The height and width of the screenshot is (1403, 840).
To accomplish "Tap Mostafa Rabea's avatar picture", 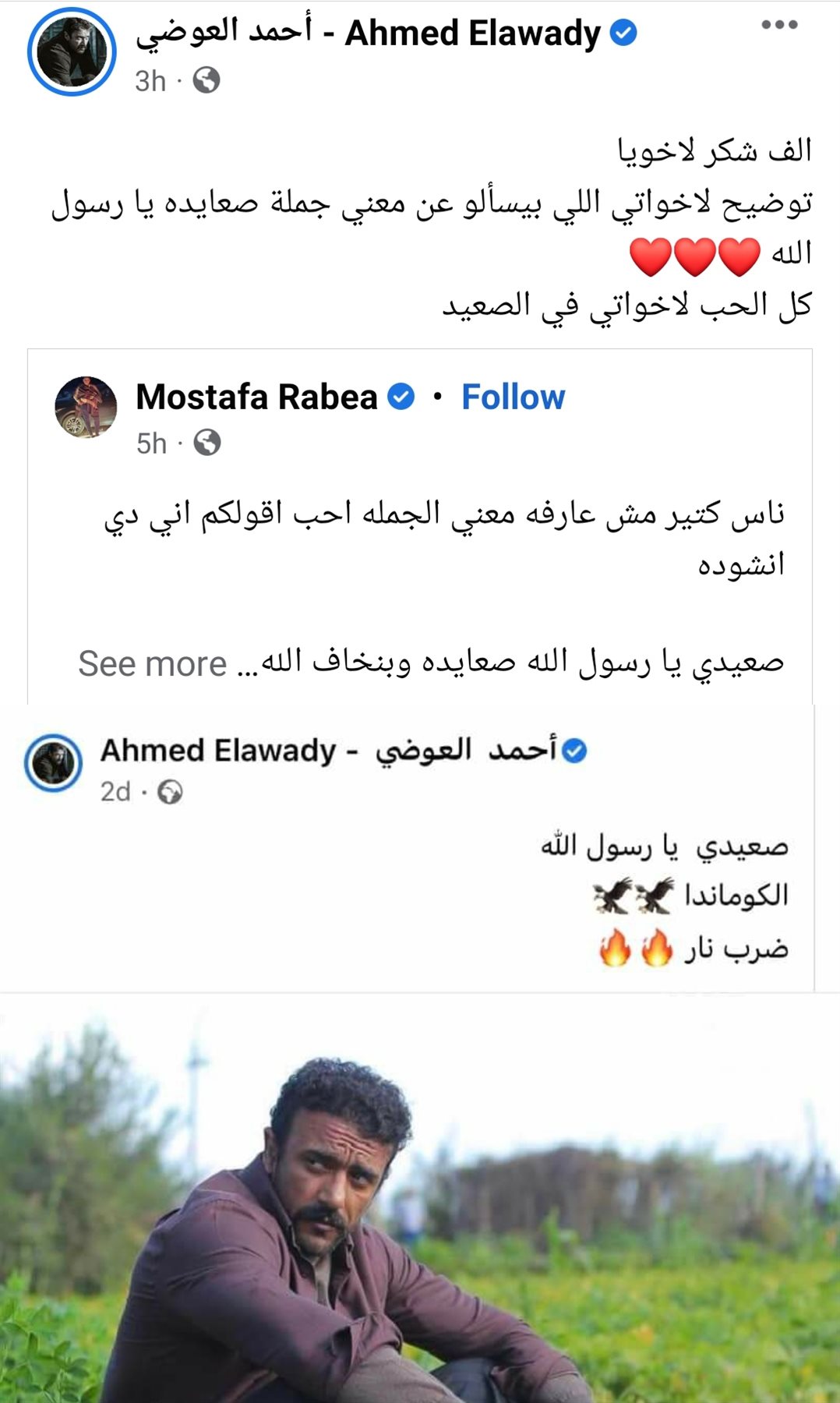I will tap(86, 407).
